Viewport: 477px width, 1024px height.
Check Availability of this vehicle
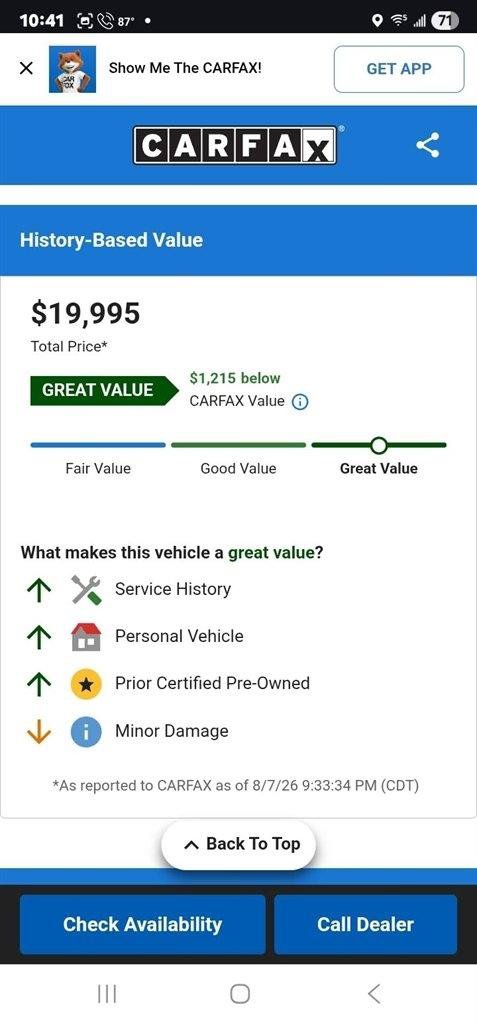(x=142, y=924)
